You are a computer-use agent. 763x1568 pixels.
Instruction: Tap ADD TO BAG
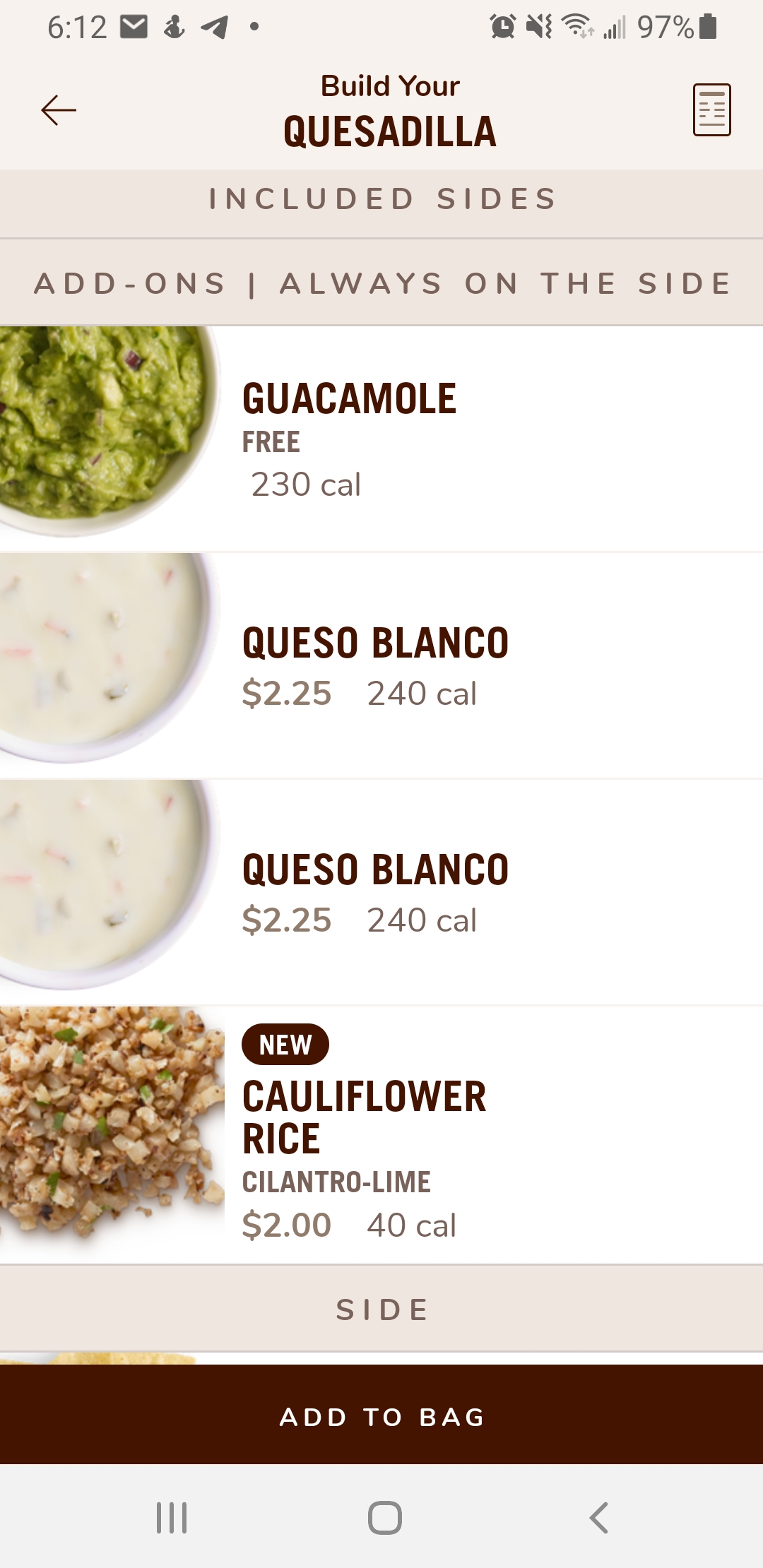[381, 1416]
